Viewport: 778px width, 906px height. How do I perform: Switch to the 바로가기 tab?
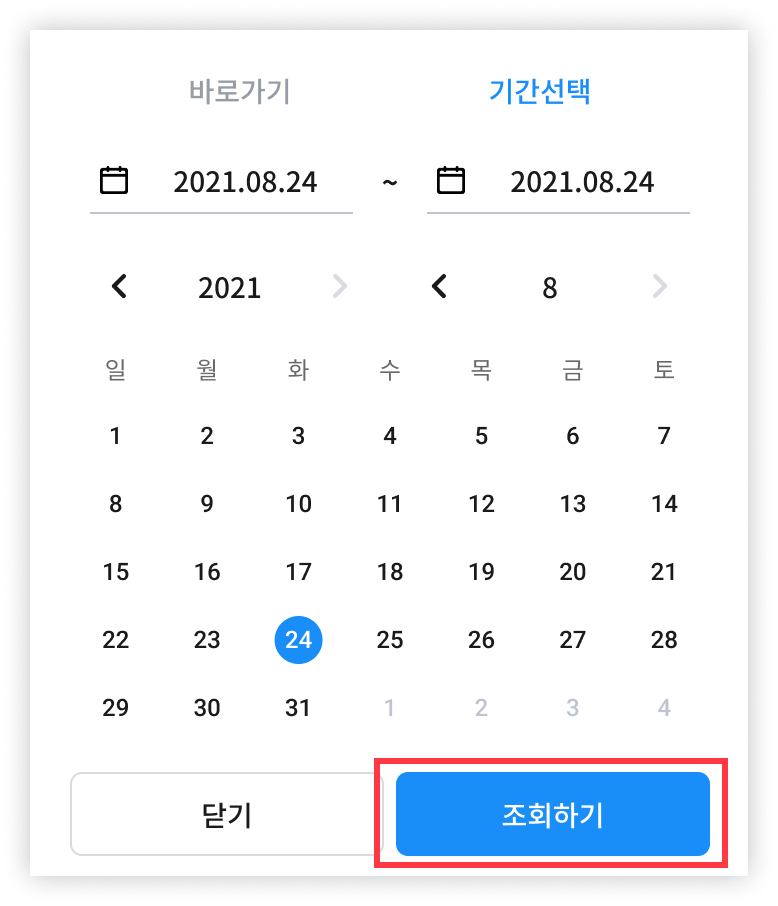pos(239,92)
